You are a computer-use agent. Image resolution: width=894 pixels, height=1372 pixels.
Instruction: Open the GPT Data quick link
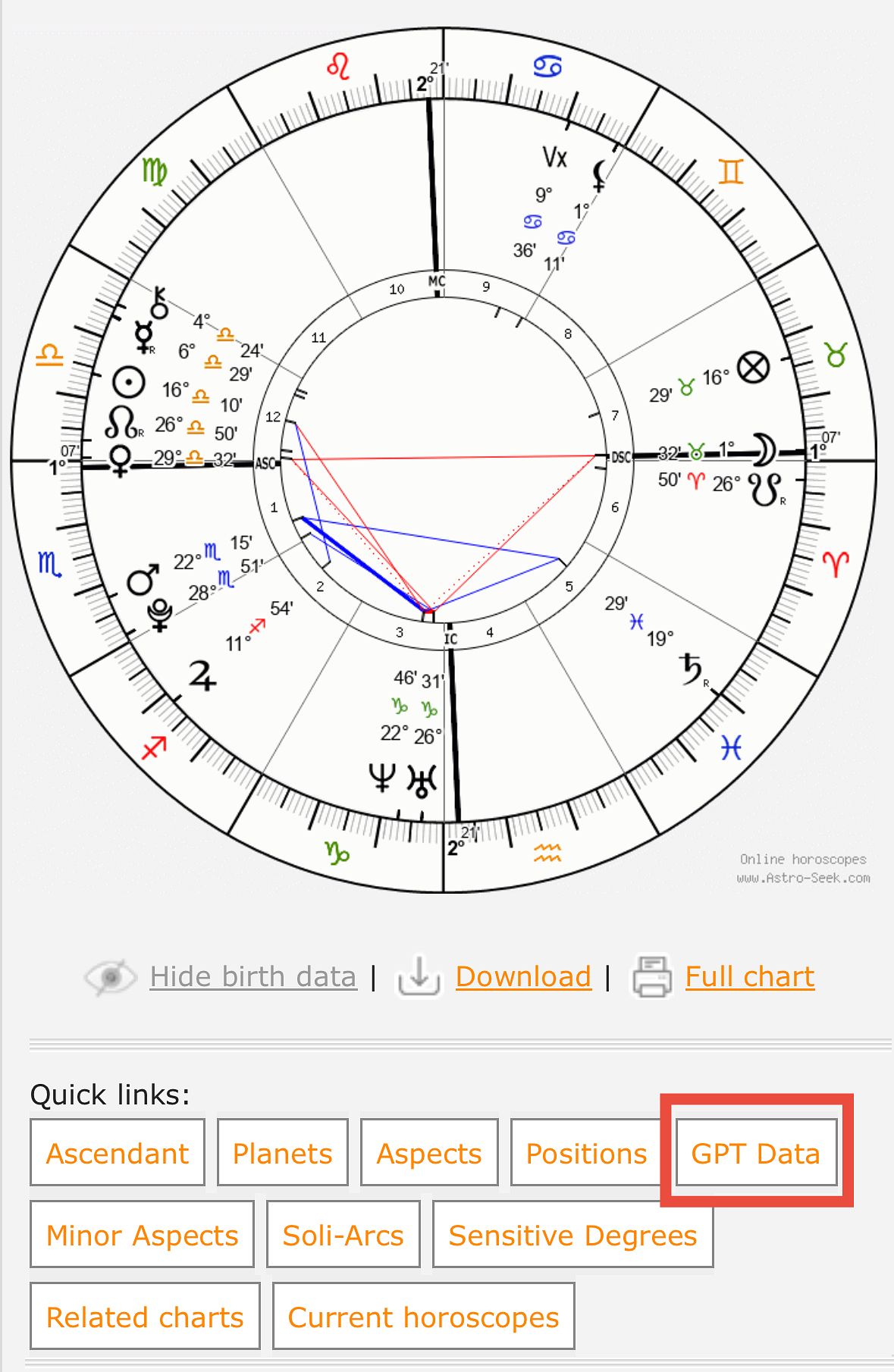point(756,1153)
